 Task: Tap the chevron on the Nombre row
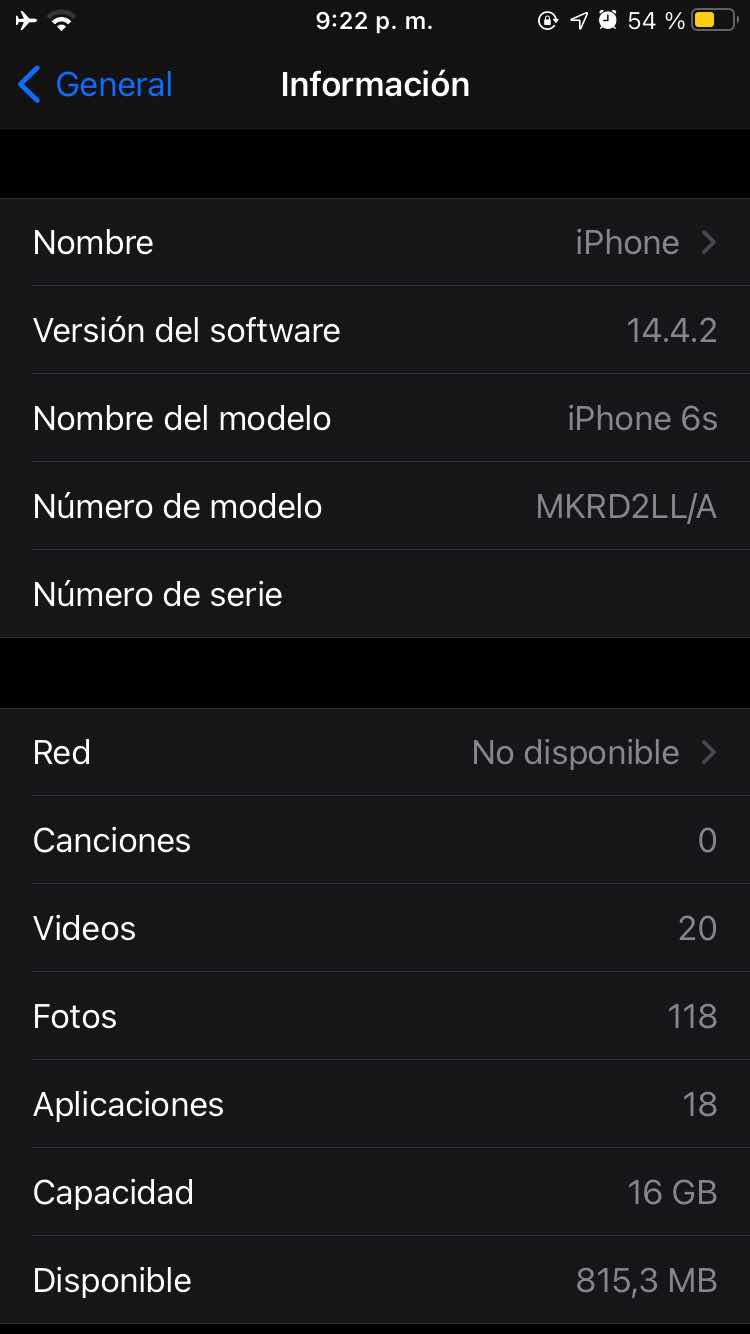click(x=708, y=242)
